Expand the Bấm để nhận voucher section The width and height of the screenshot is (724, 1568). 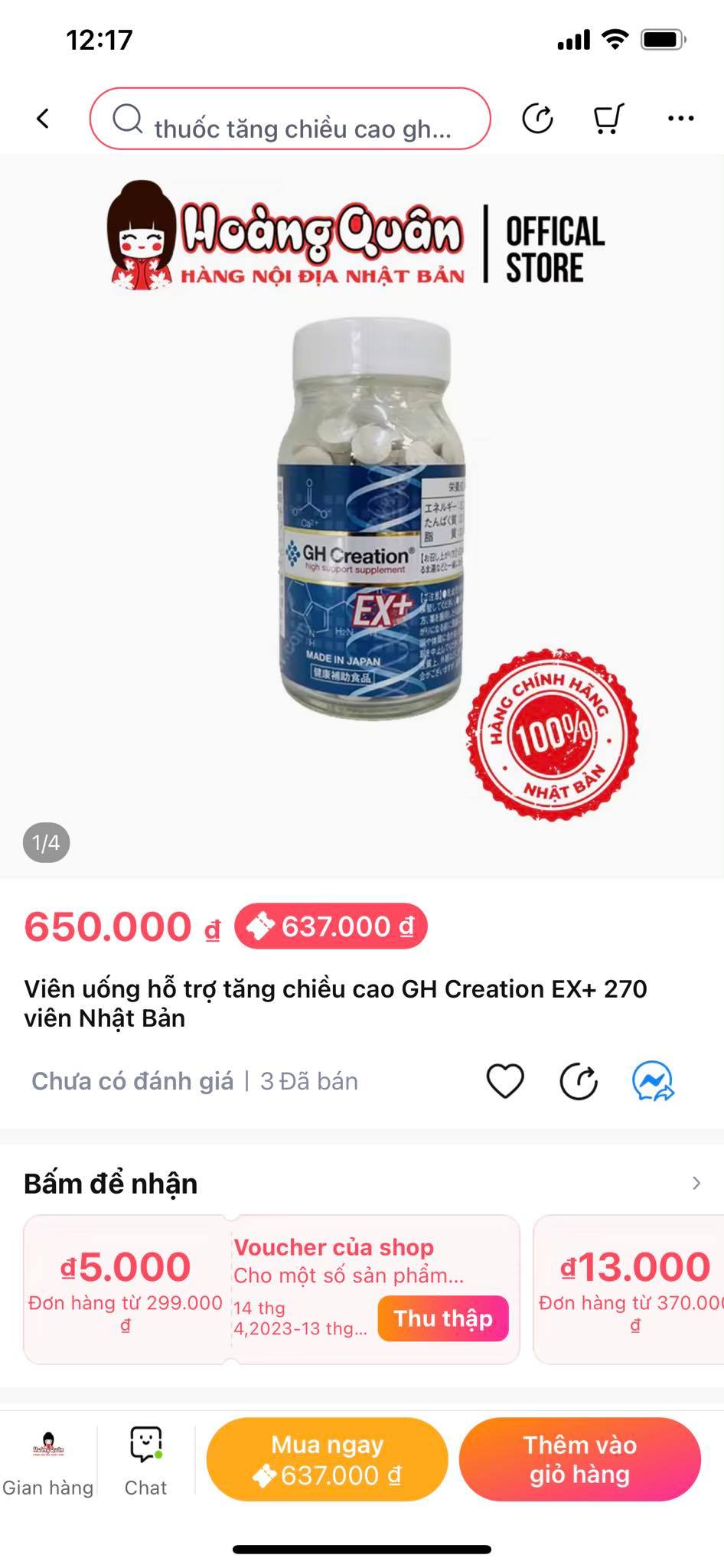pyautogui.click(x=696, y=1184)
